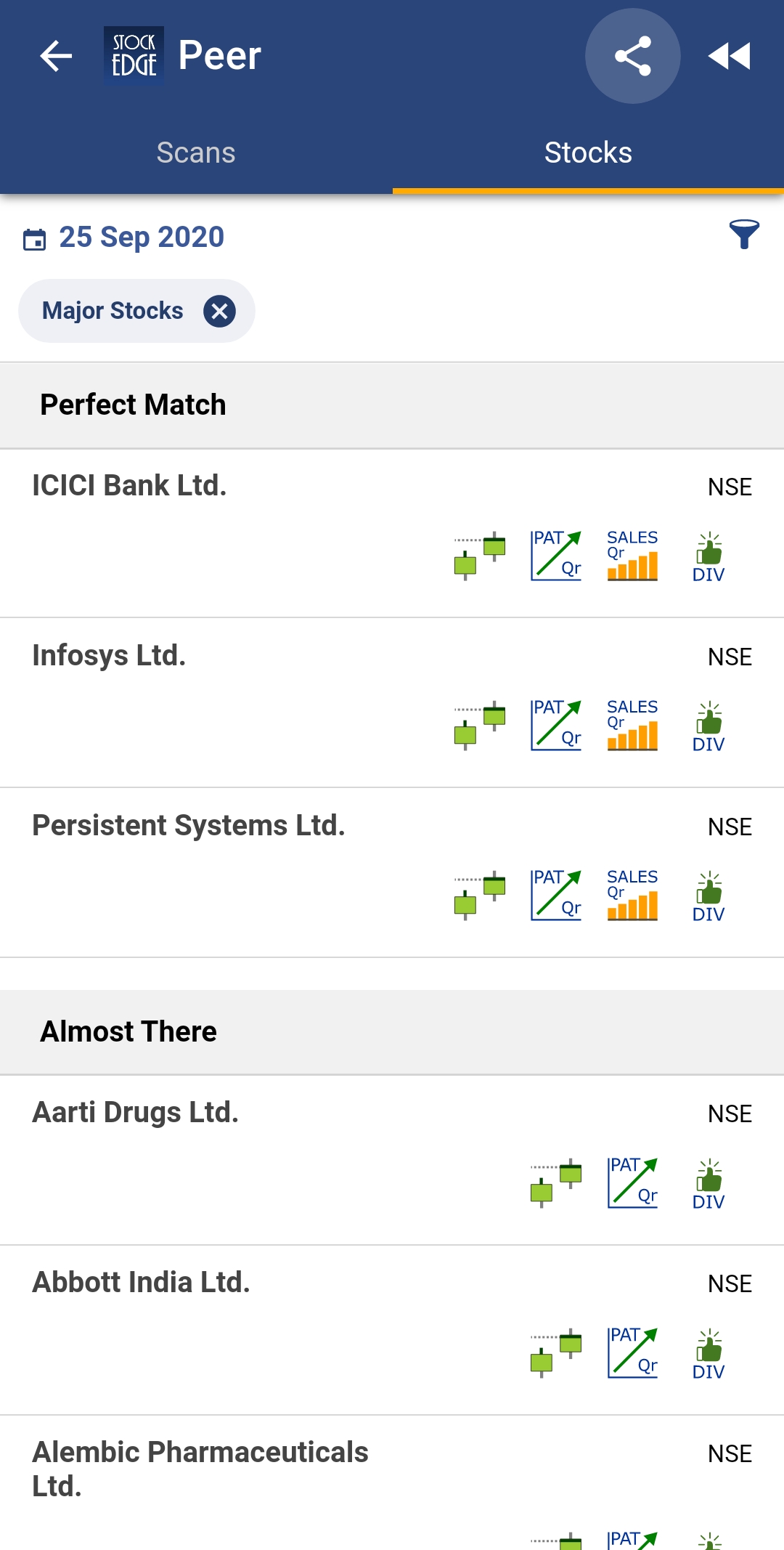The width and height of the screenshot is (784, 1550).
Task: Open Alembic Pharmaceuticals Ltd. entry
Action: coord(392,1483)
